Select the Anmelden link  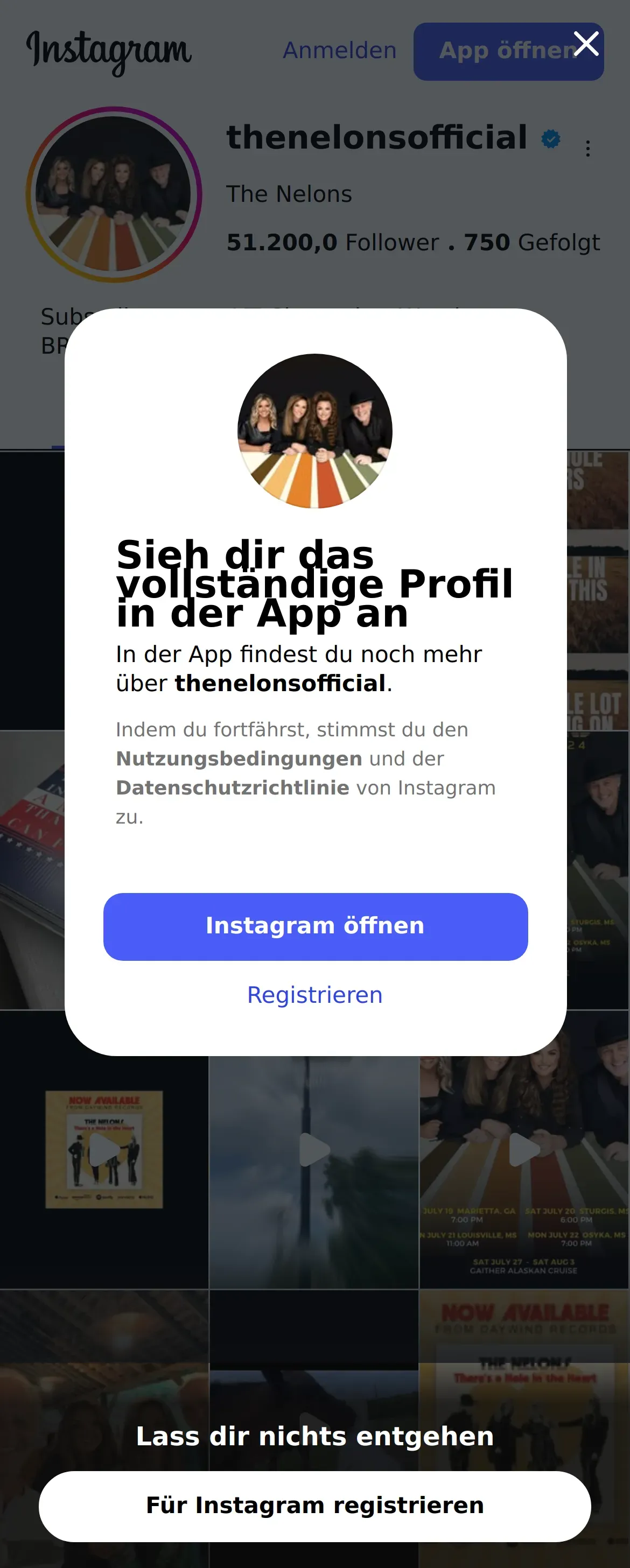click(x=340, y=51)
